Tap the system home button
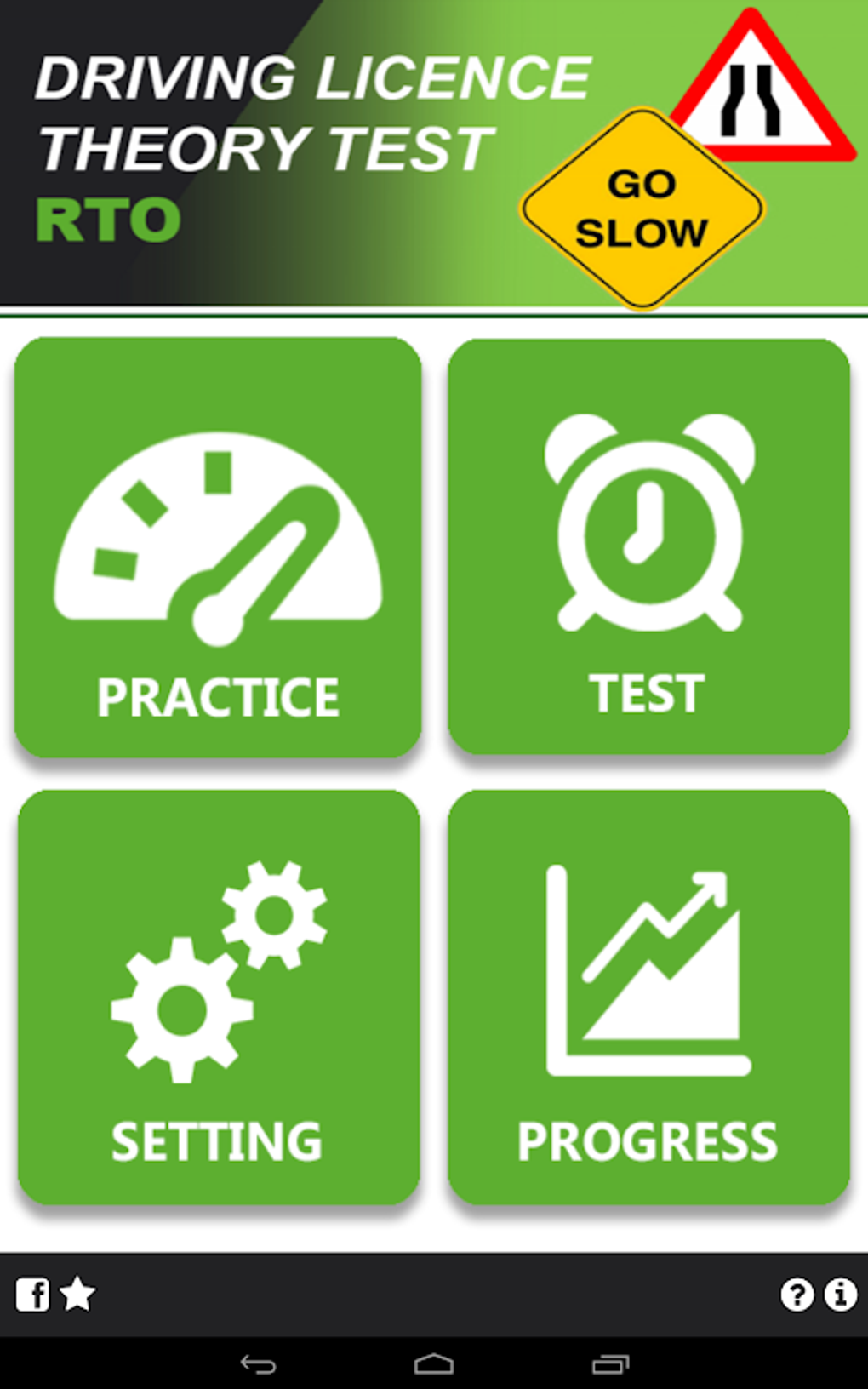Screen dimensions: 868x1389 tap(434, 1364)
